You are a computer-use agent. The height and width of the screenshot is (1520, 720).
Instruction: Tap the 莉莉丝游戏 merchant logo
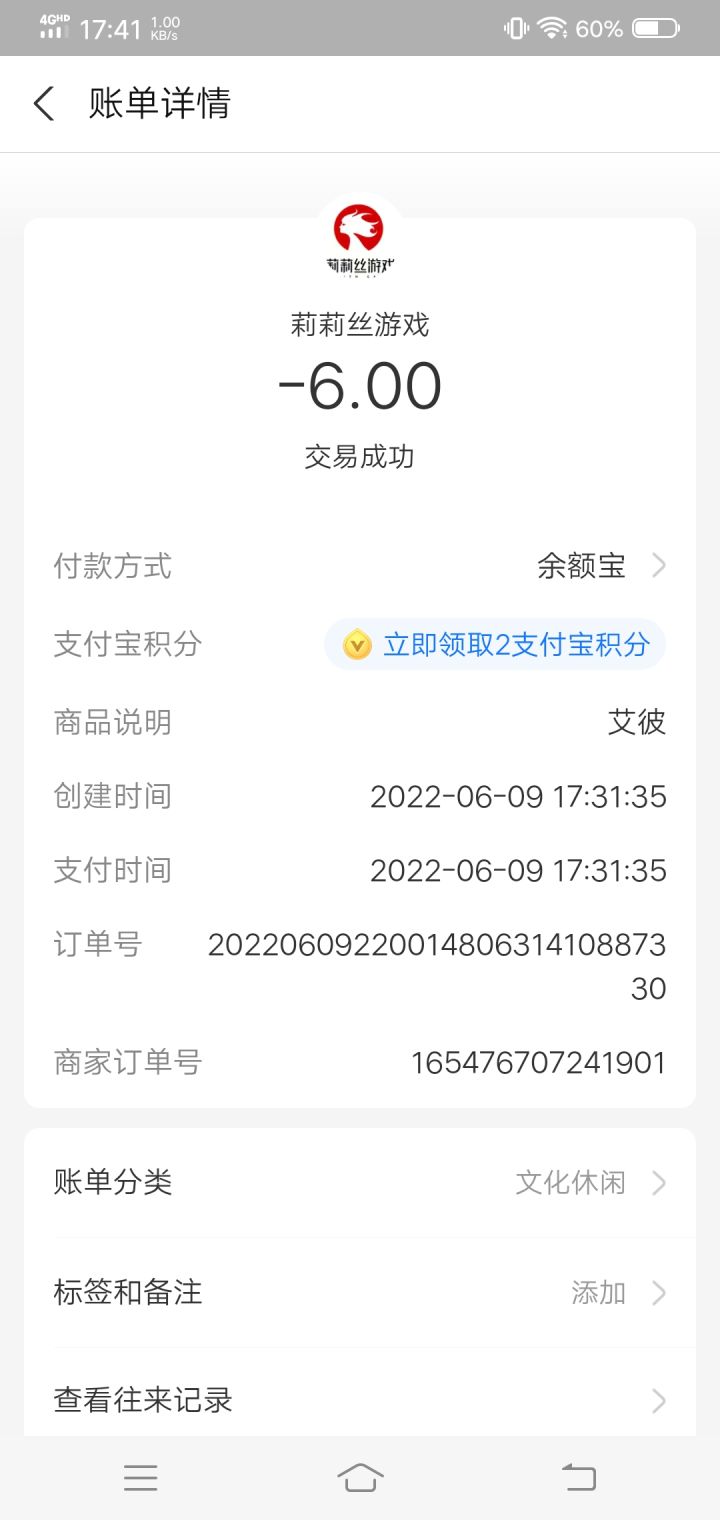tap(359, 237)
